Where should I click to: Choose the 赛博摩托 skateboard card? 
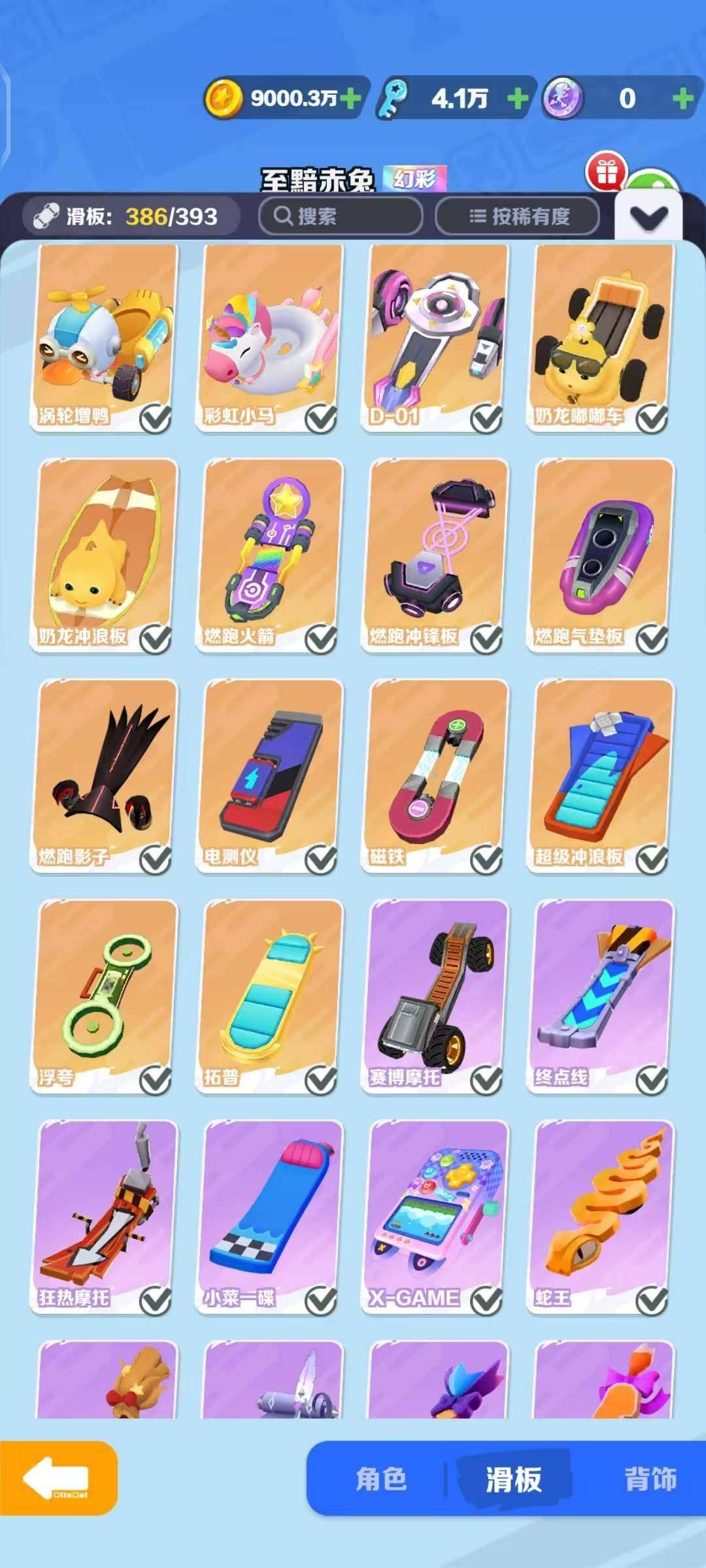click(x=435, y=996)
